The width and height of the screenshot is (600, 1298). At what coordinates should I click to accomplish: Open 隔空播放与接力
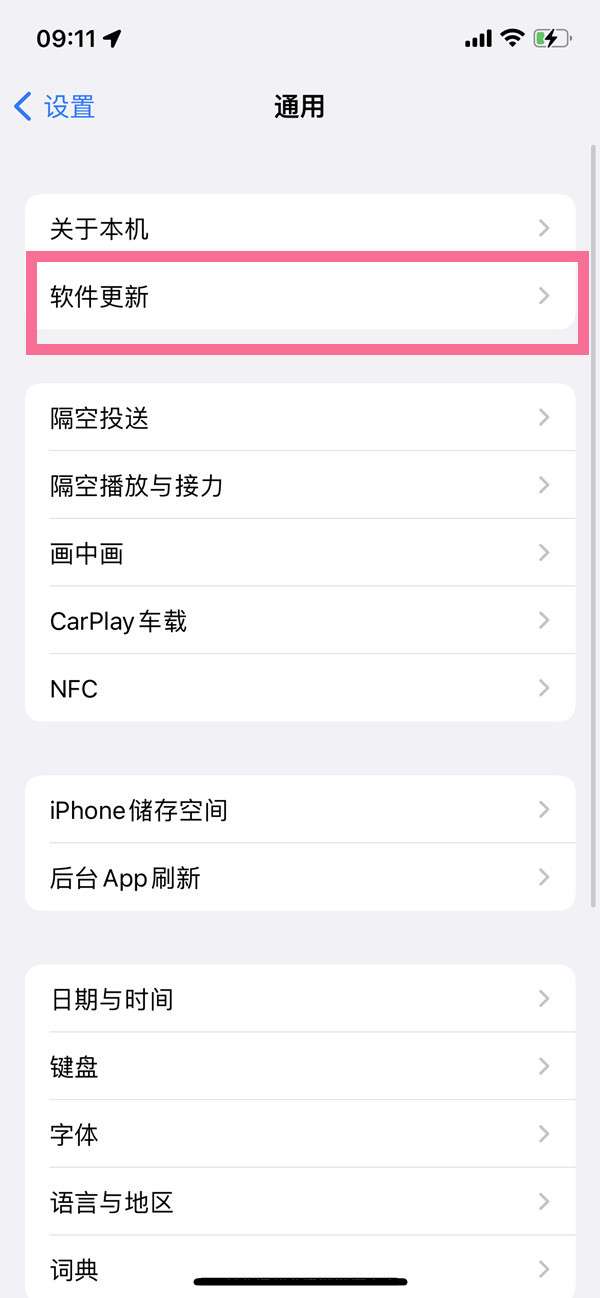(300, 486)
